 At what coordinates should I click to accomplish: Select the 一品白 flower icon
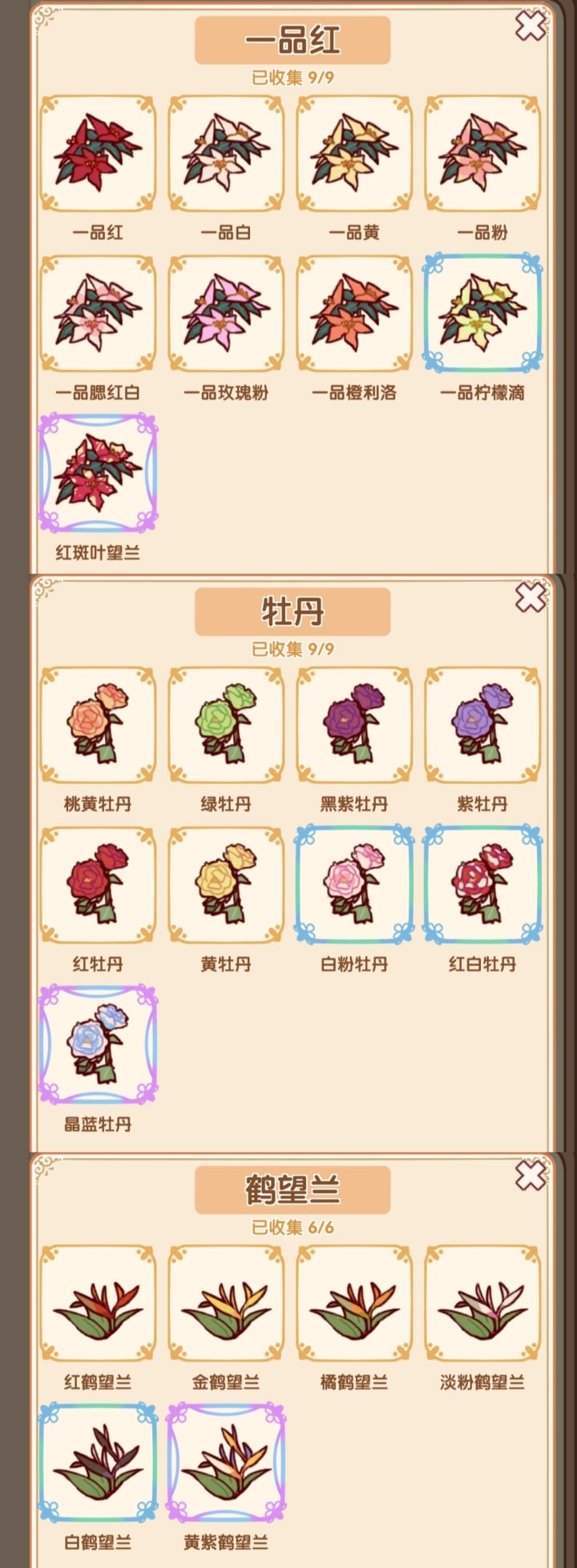(x=225, y=153)
